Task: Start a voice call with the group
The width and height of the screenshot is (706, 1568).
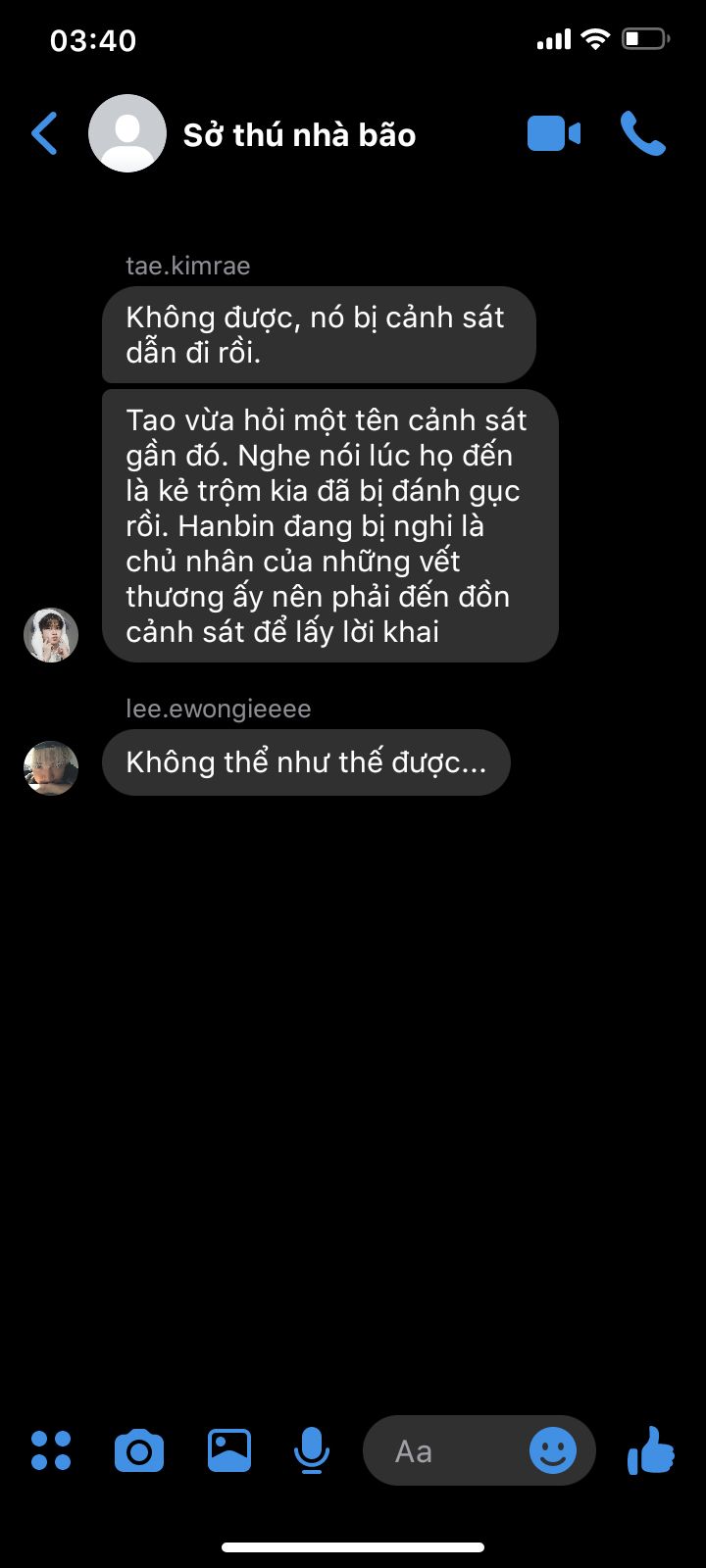Action: click(643, 134)
